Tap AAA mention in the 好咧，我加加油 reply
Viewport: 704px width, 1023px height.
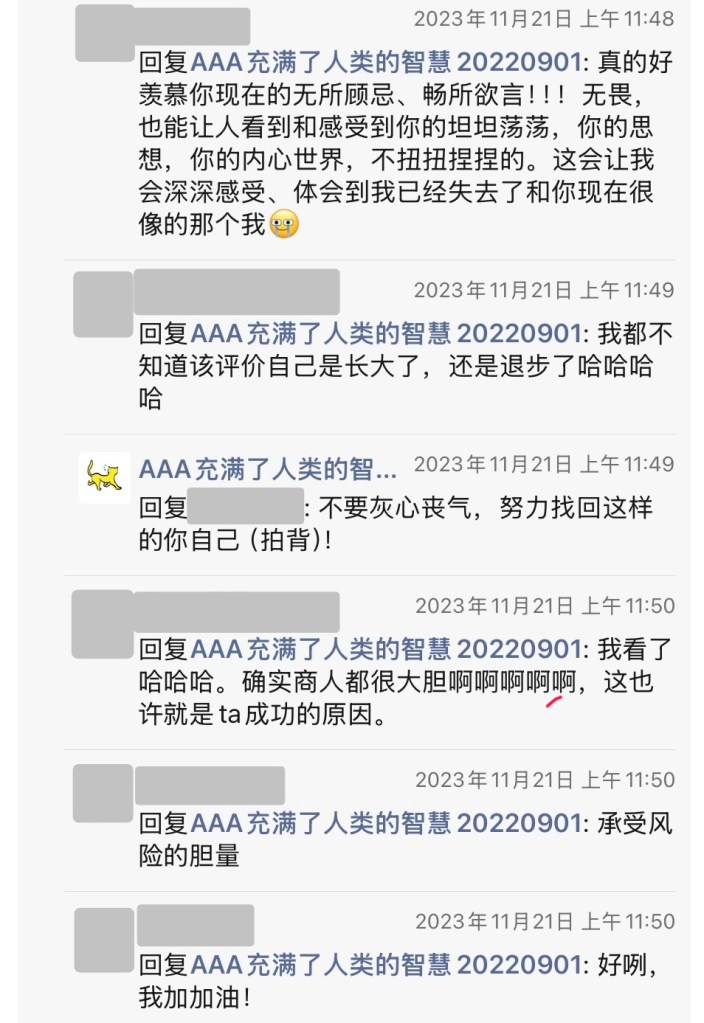click(385, 964)
